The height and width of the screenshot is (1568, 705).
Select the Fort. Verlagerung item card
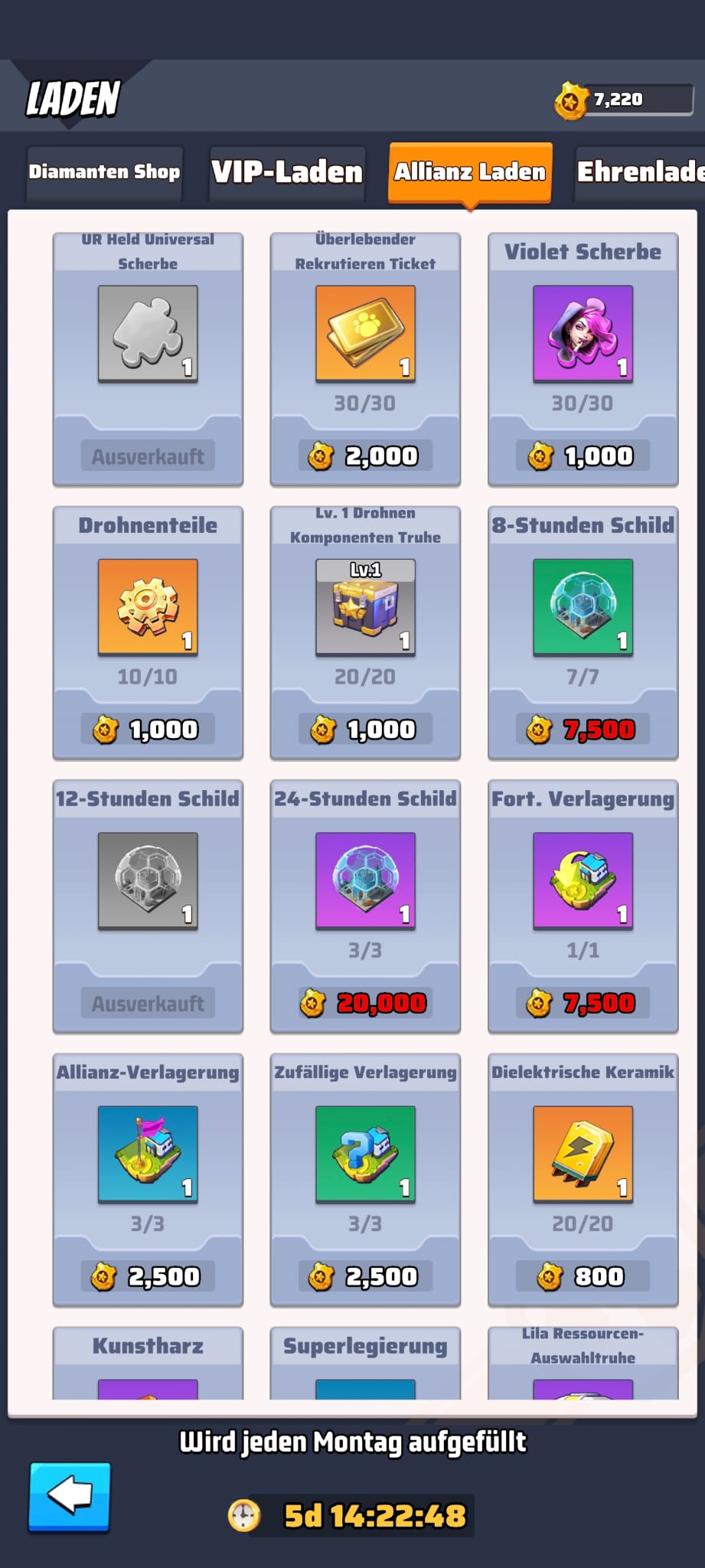coord(583,880)
